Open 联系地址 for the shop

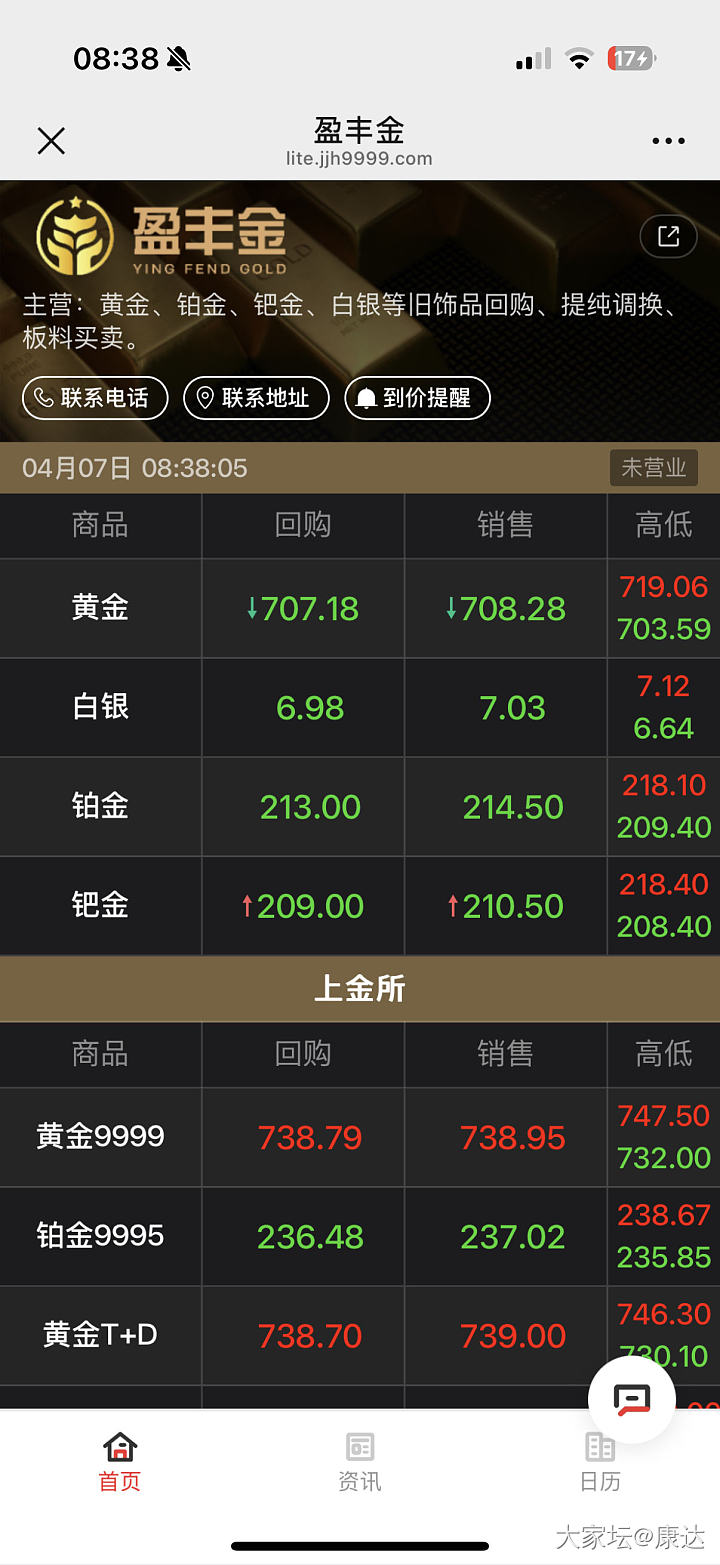coord(253,398)
